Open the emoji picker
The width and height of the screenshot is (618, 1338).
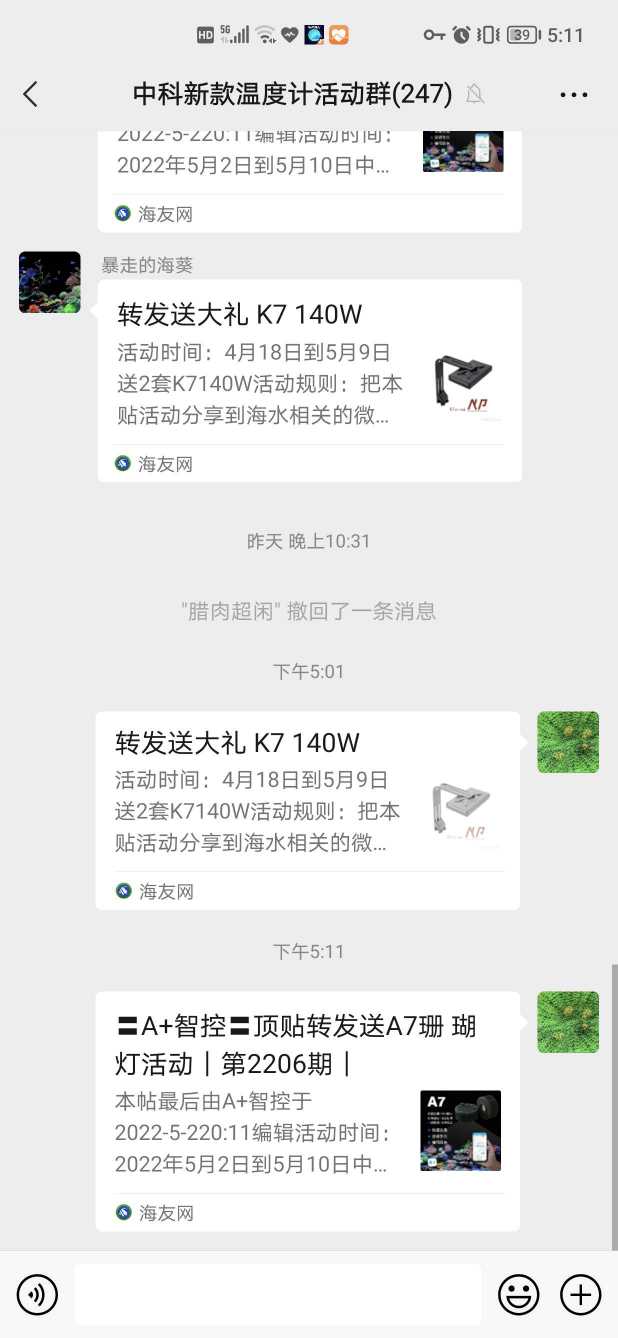point(518,1295)
